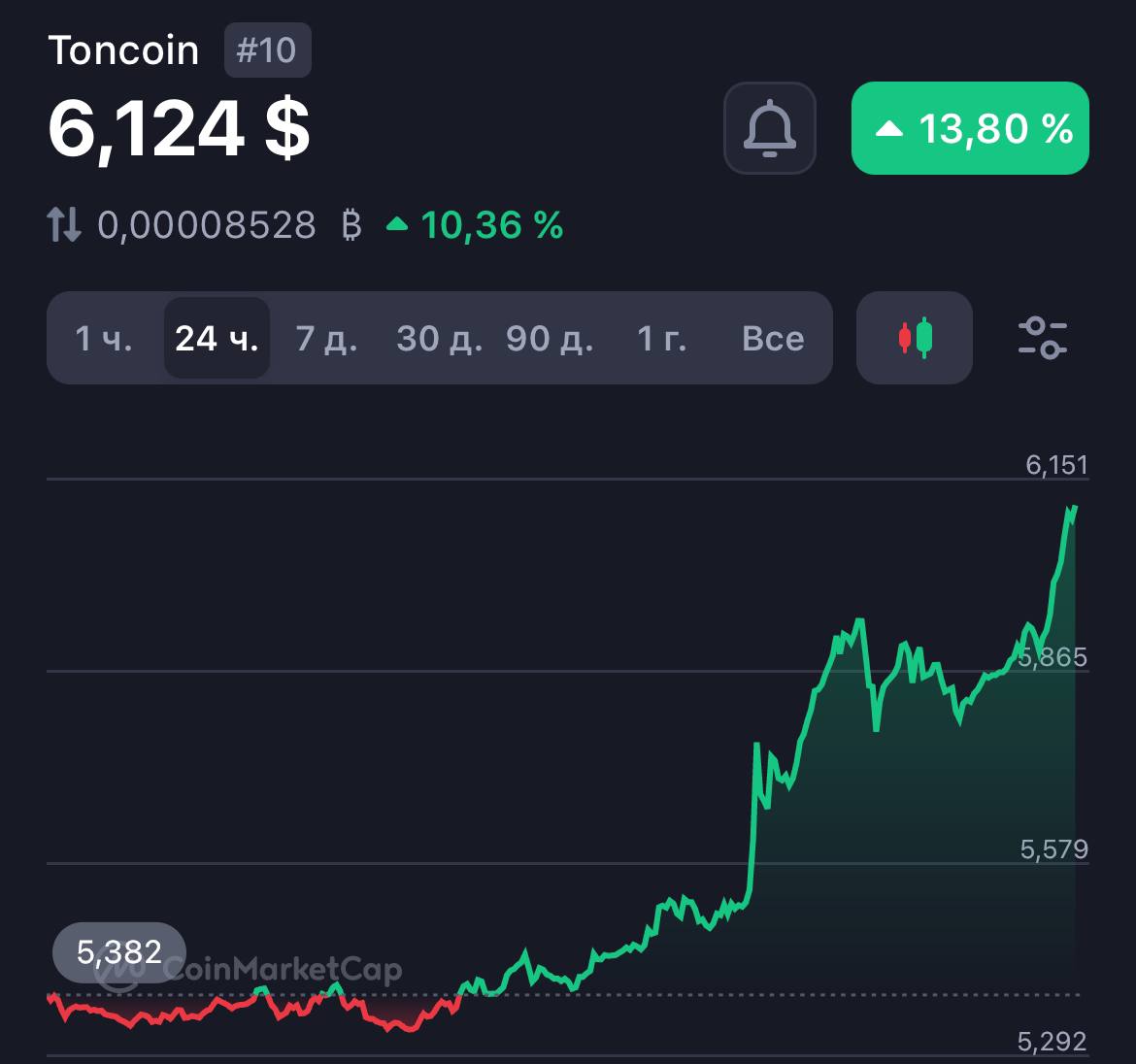Tap the 13,80 % change button
The image size is (1136, 1064).
tap(970, 128)
